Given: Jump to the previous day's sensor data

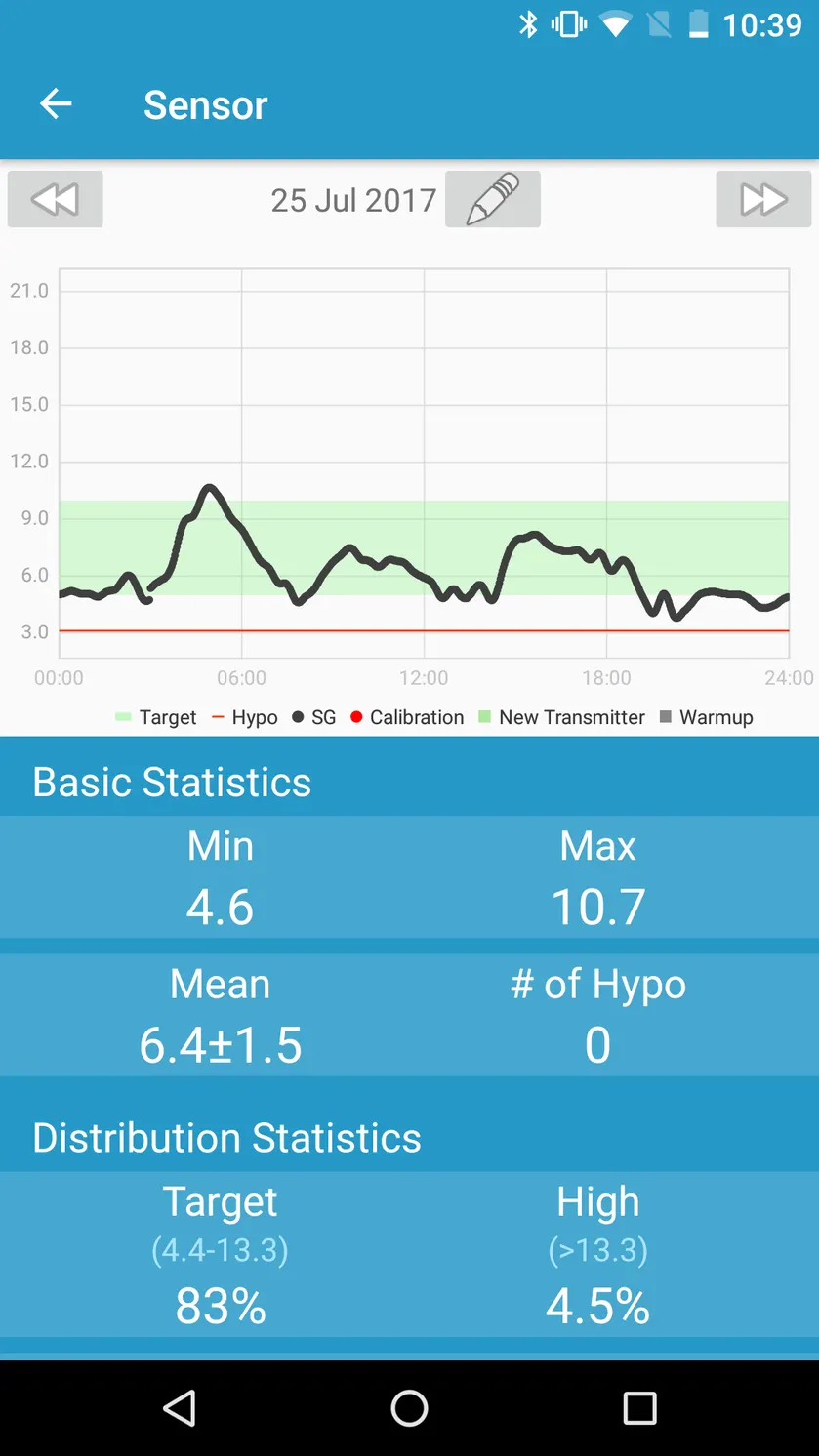Looking at the screenshot, I should (55, 199).
